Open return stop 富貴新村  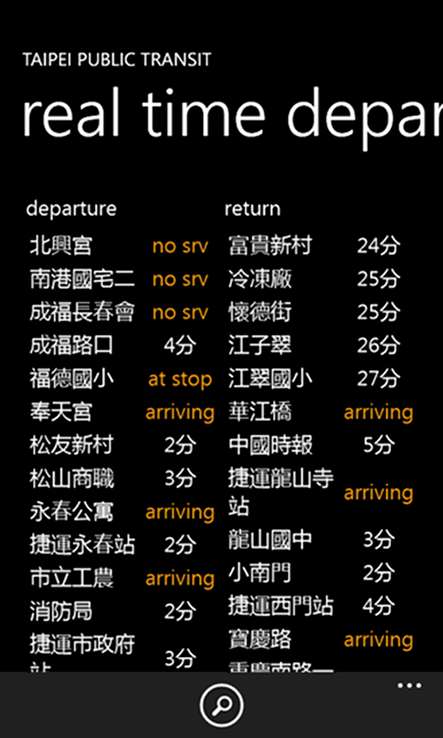pos(320,246)
